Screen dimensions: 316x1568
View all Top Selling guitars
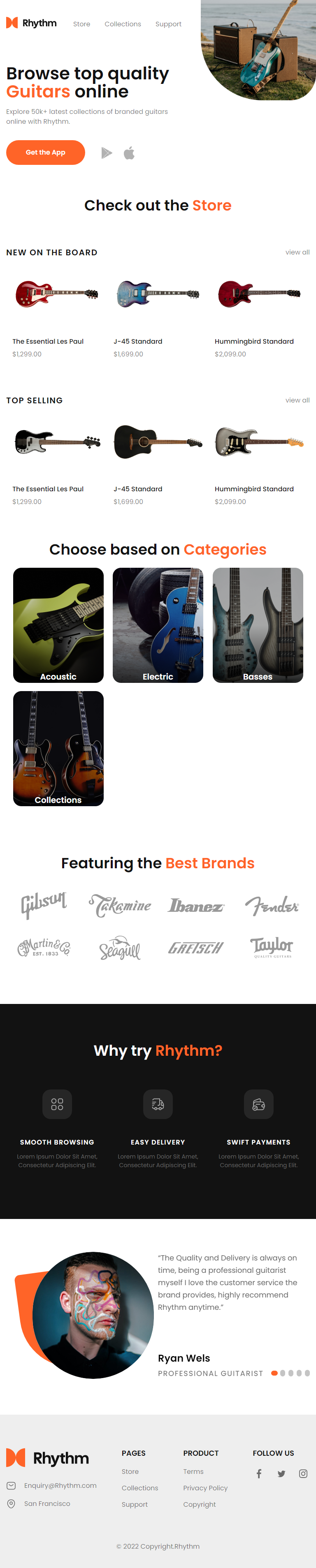297,400
